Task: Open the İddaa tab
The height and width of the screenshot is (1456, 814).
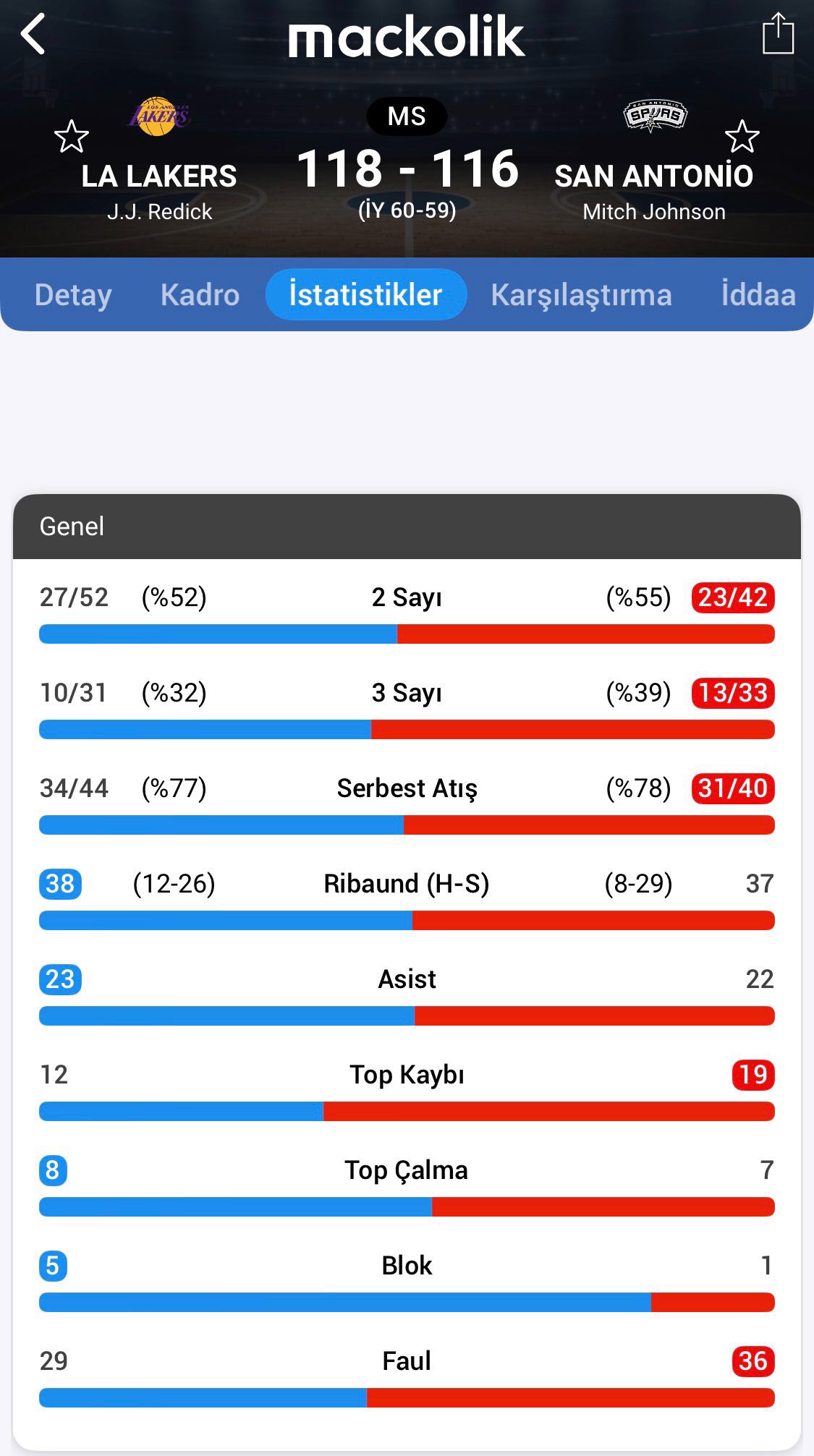Action: (x=758, y=295)
